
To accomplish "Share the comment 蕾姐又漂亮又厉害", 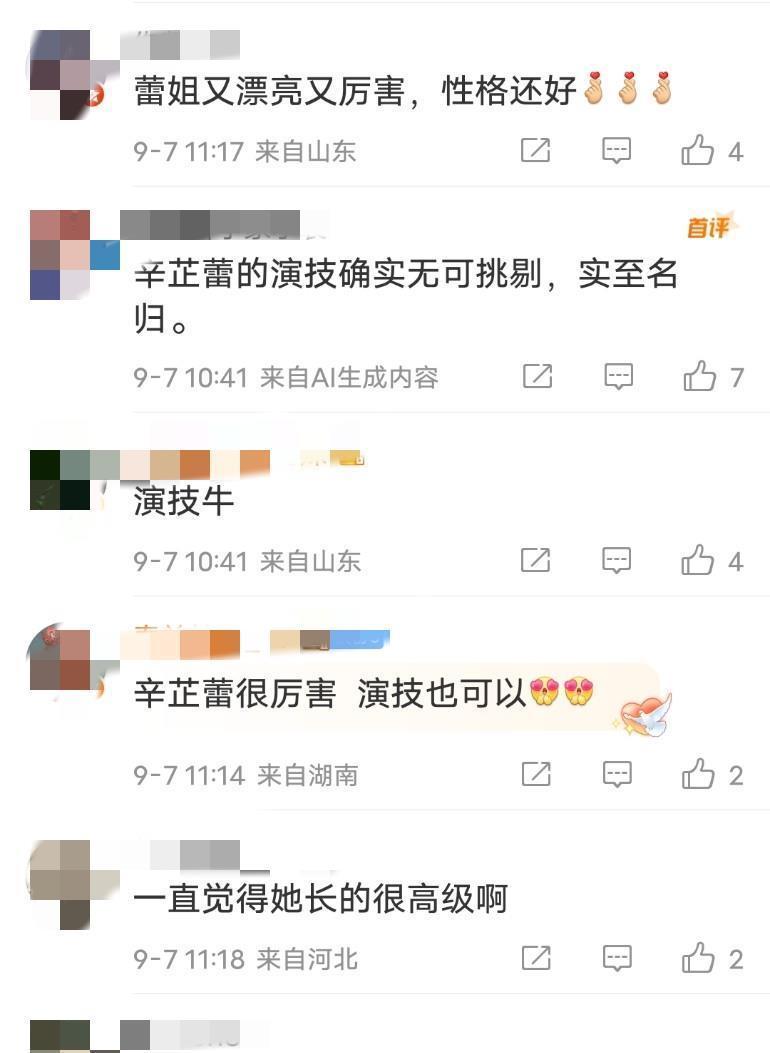I will pos(536,151).
